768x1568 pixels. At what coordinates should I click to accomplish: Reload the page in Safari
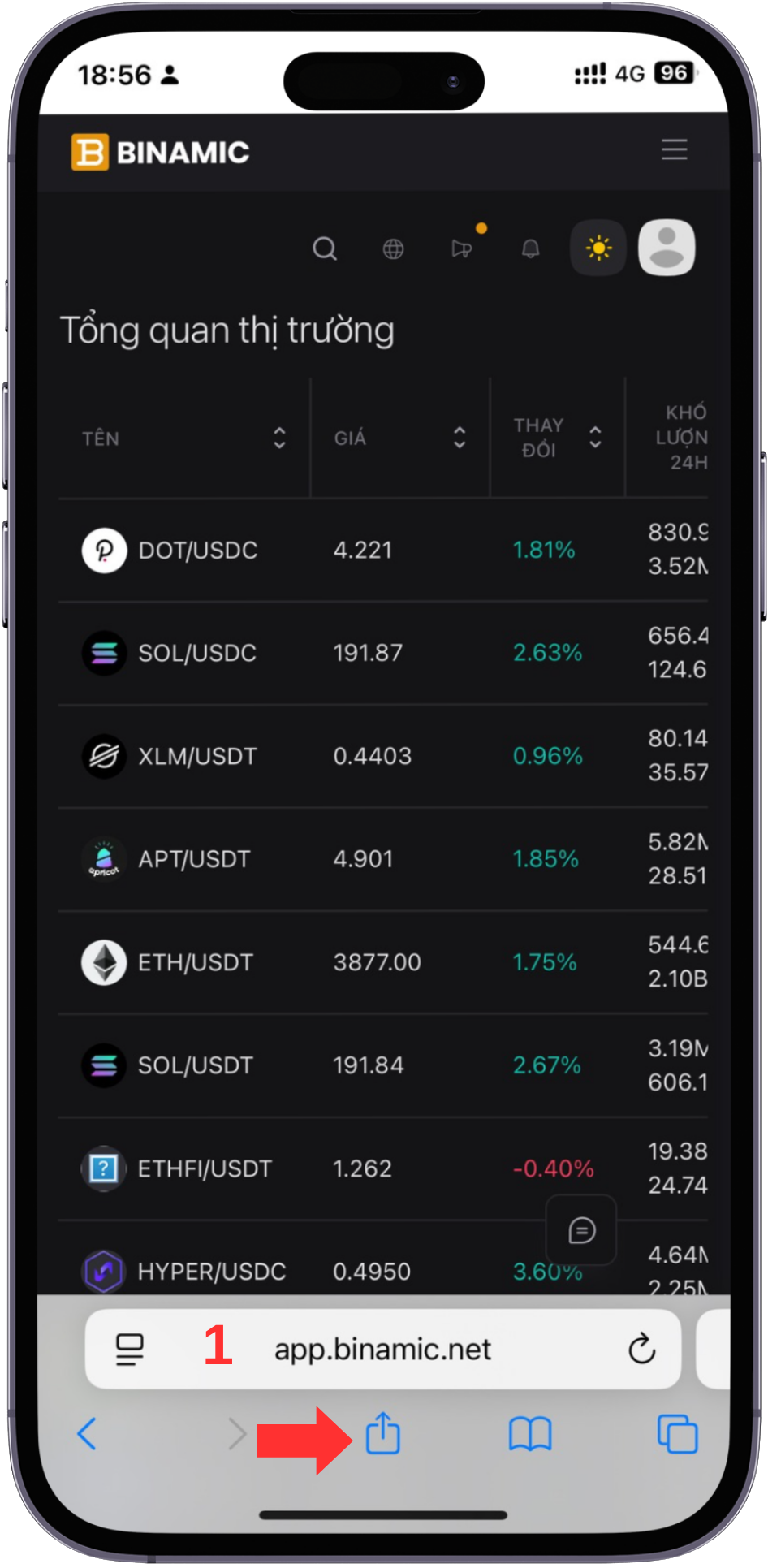click(x=641, y=1349)
